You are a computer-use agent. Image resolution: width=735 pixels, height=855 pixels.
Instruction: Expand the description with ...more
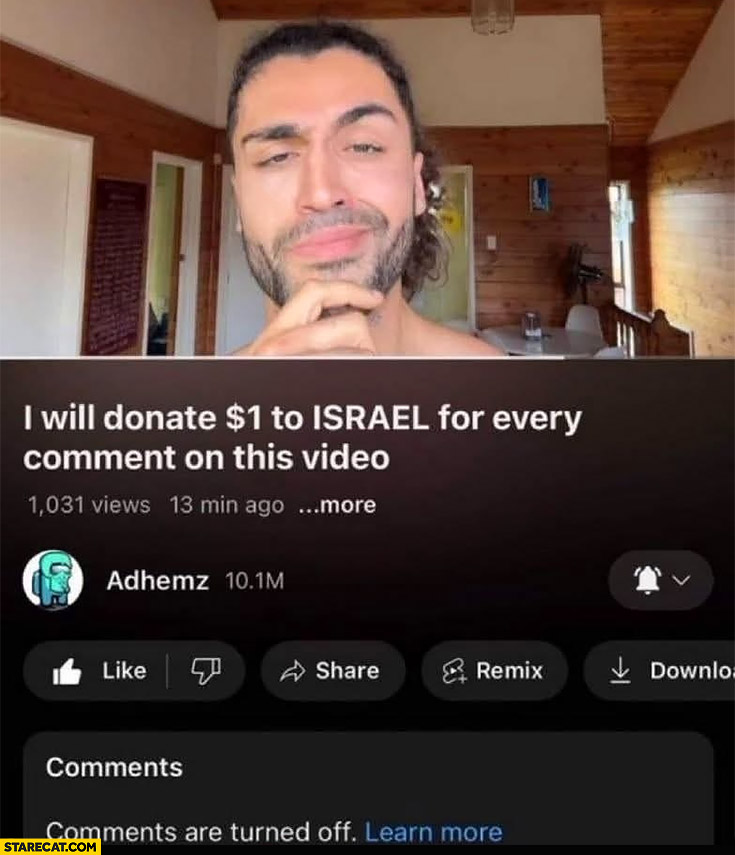(337, 505)
